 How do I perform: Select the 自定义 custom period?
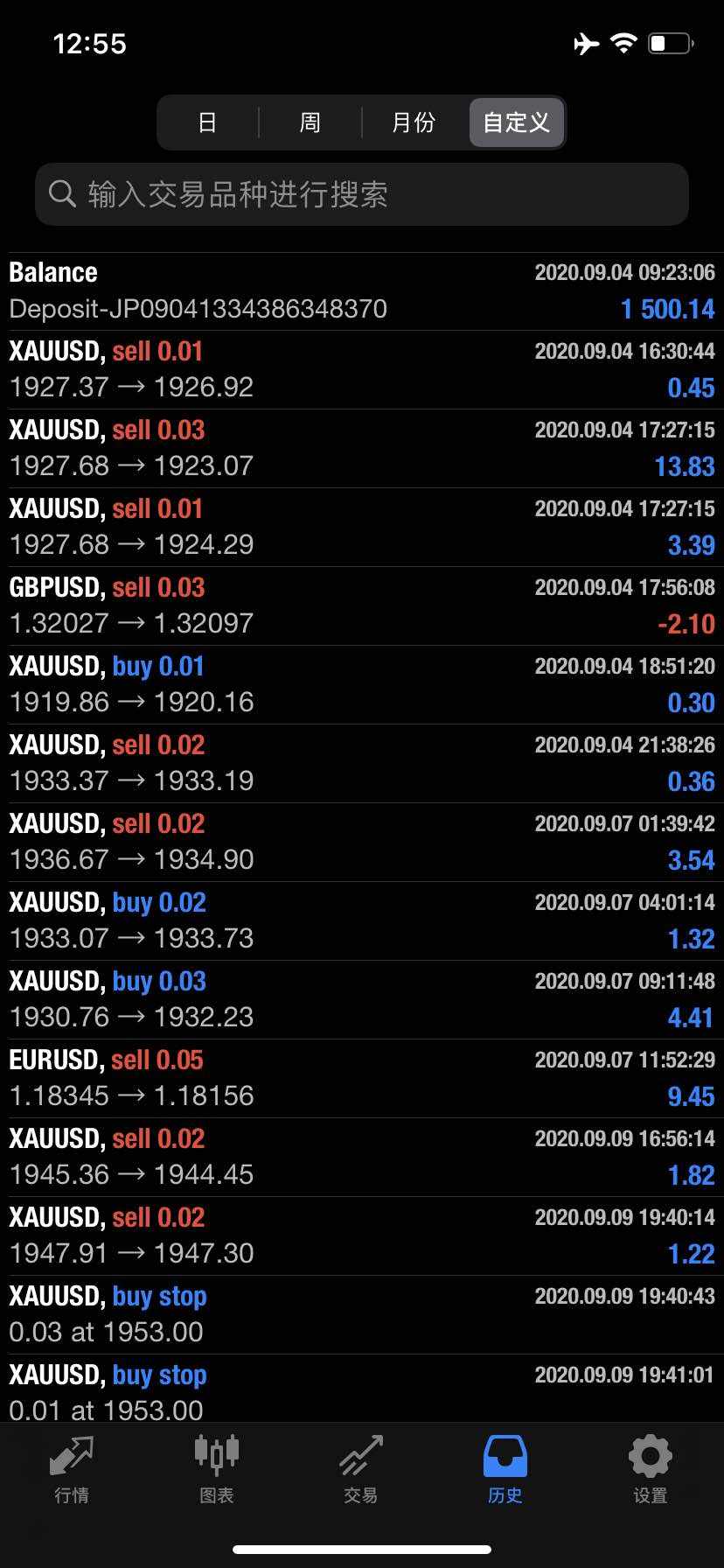click(x=517, y=122)
